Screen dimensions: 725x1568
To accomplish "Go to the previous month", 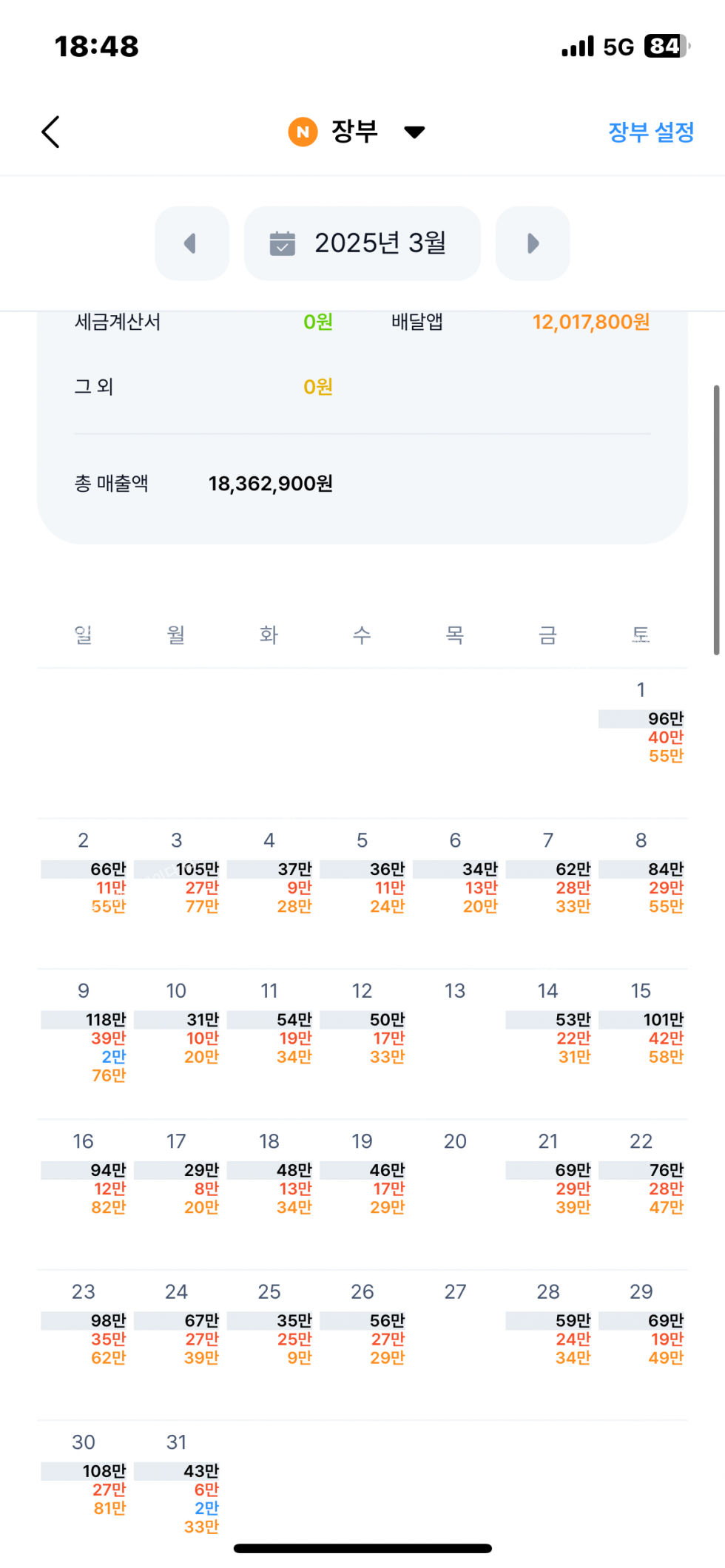I will [x=192, y=243].
